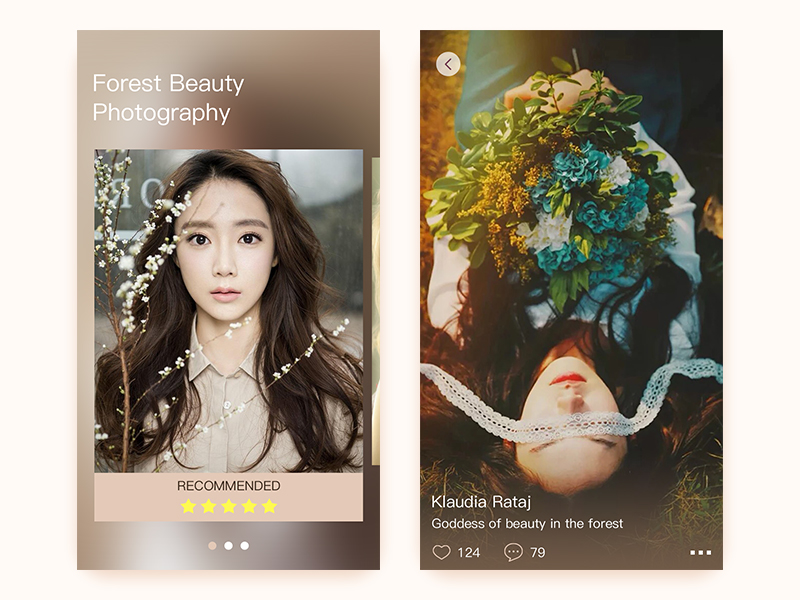Open the three-dot more options menu
The width and height of the screenshot is (800, 600).
(700, 552)
